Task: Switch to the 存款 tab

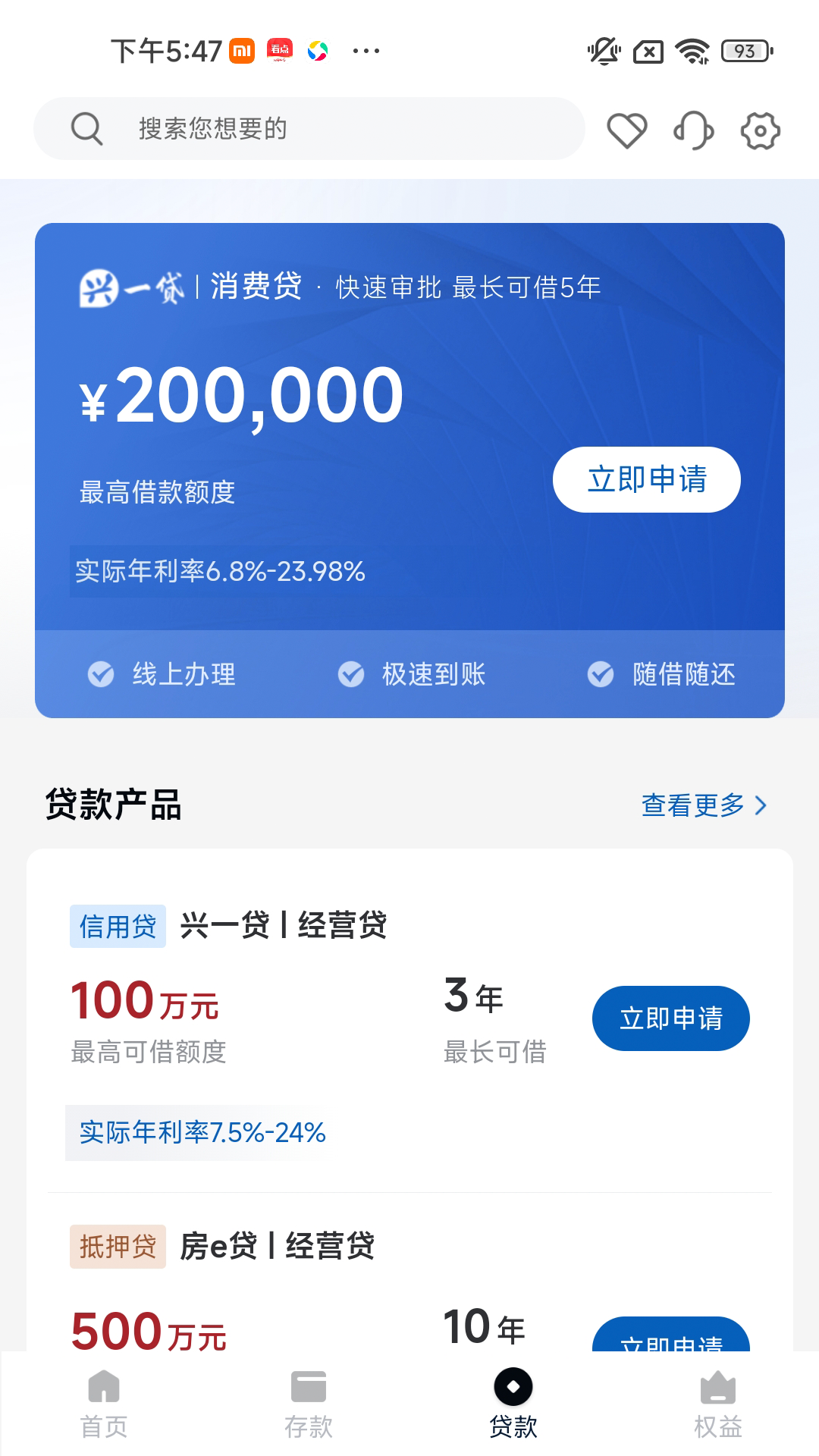Action: pos(308,1403)
